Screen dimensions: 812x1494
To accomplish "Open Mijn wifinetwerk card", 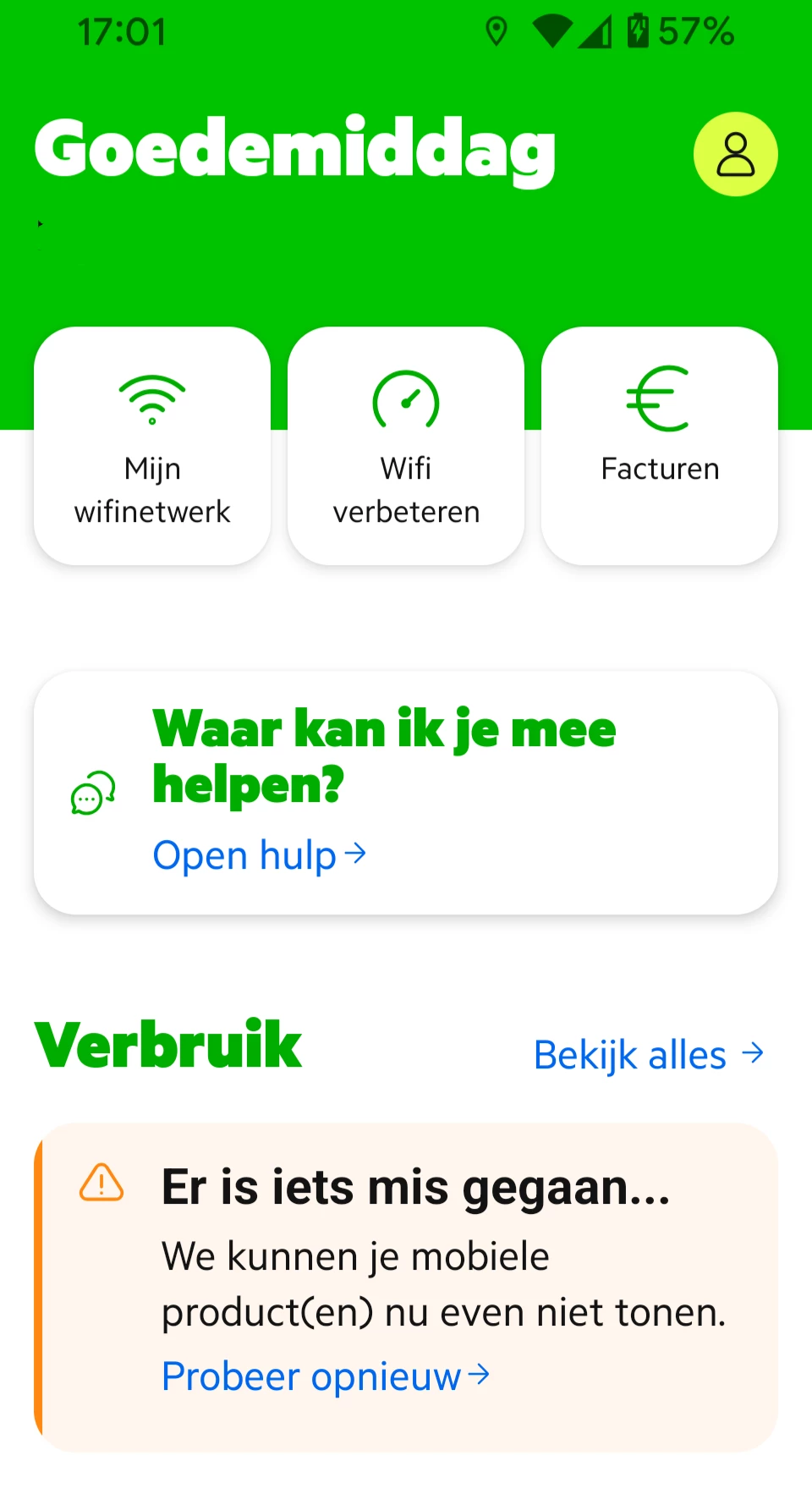I will tap(152, 446).
